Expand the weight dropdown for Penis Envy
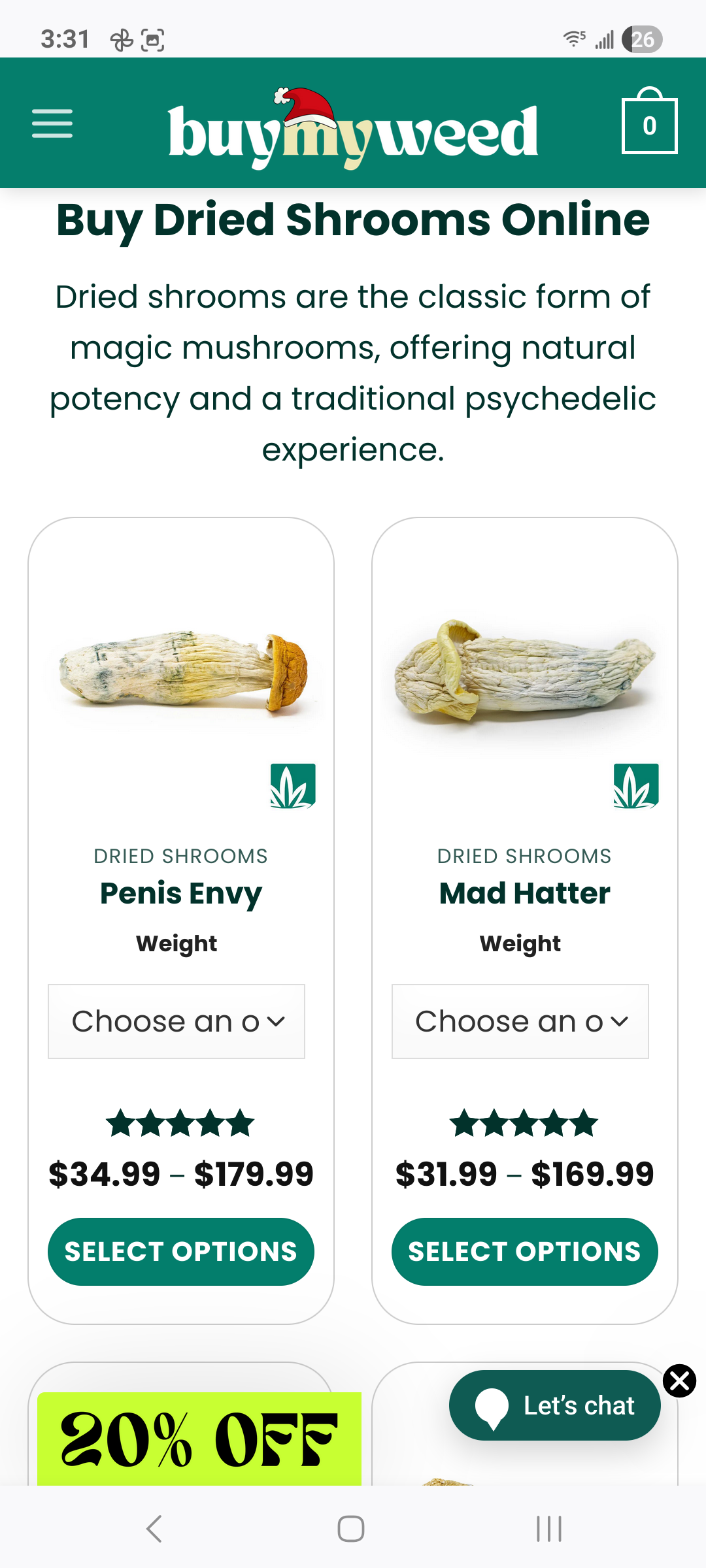 [x=176, y=1021]
